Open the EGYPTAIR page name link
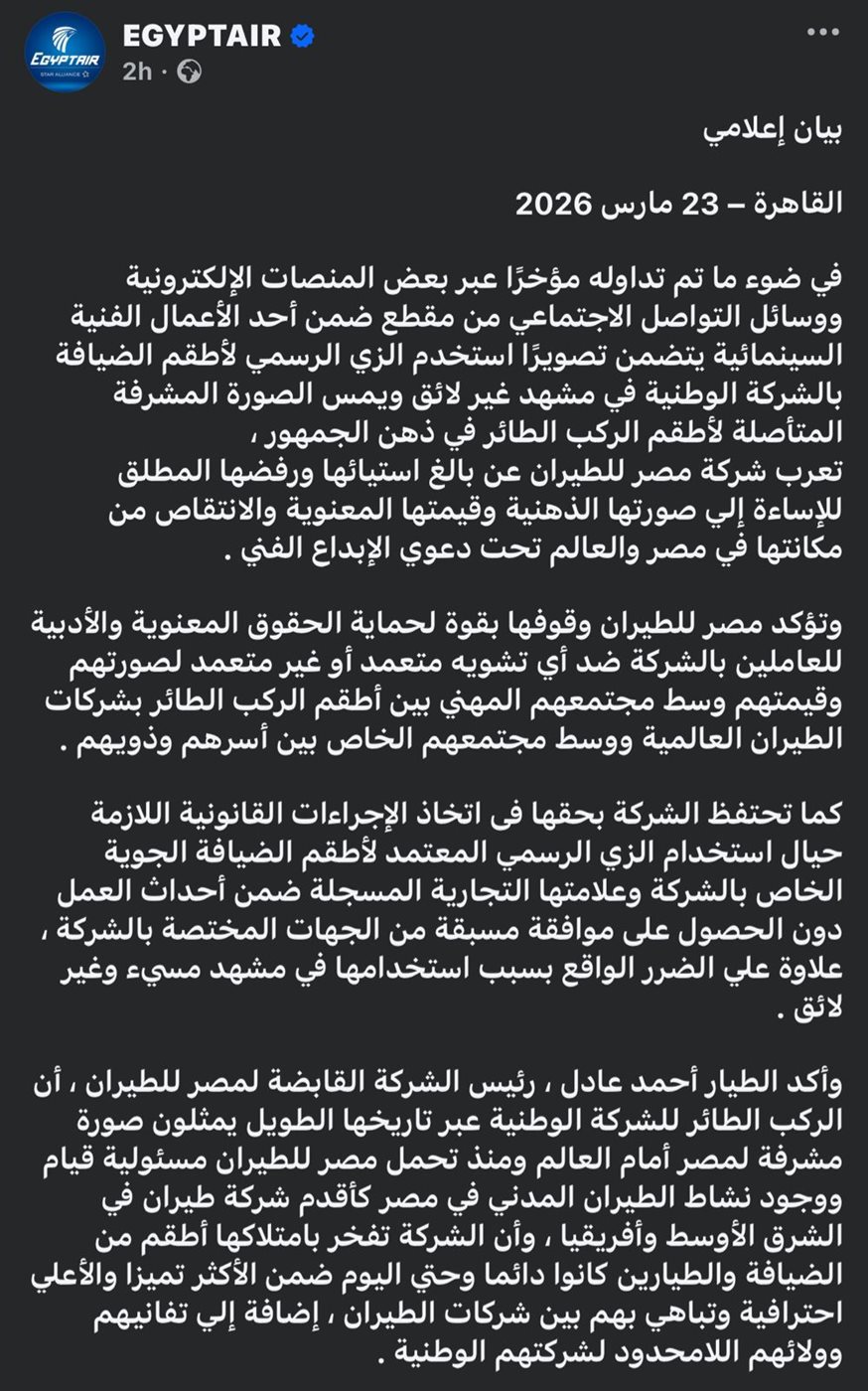 tap(202, 37)
